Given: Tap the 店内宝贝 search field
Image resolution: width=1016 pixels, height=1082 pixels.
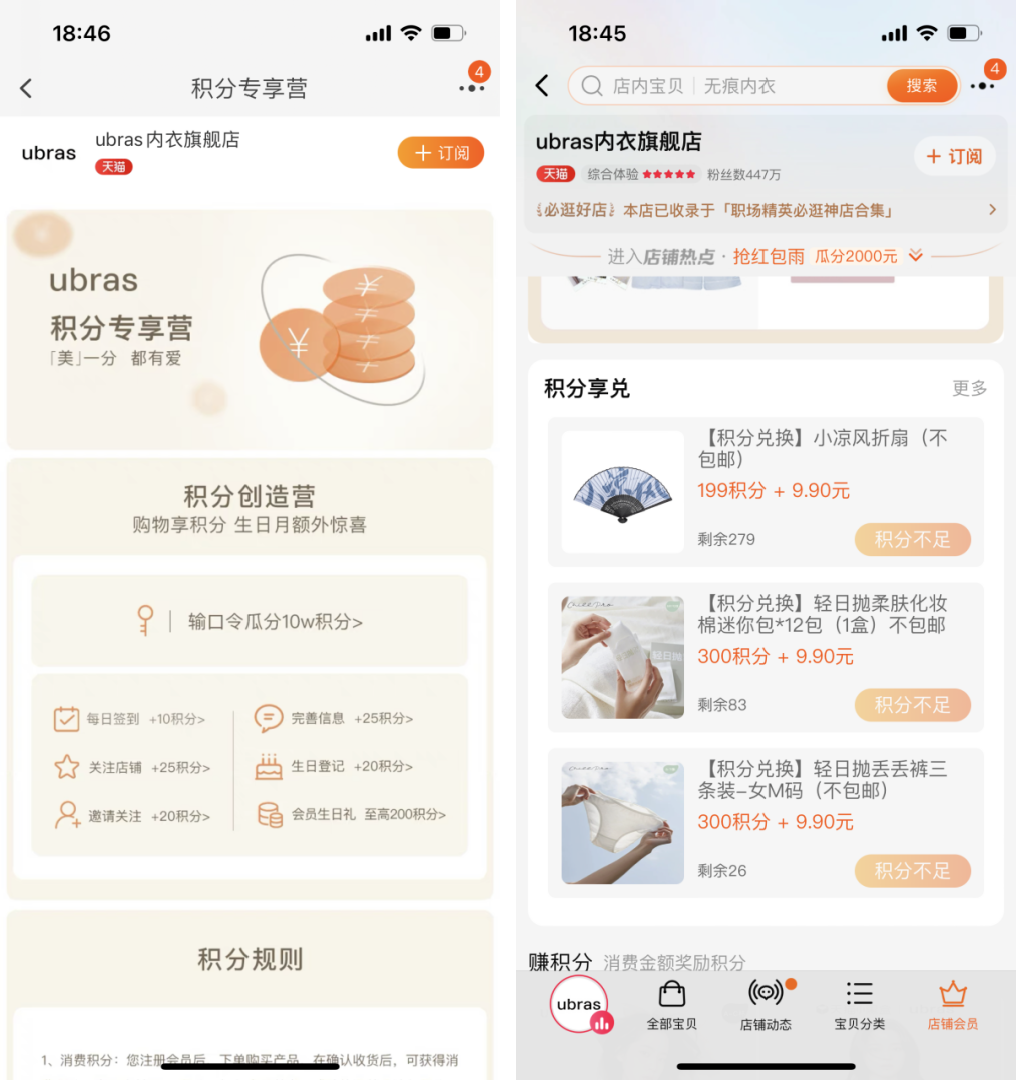Looking at the screenshot, I should click(730, 86).
